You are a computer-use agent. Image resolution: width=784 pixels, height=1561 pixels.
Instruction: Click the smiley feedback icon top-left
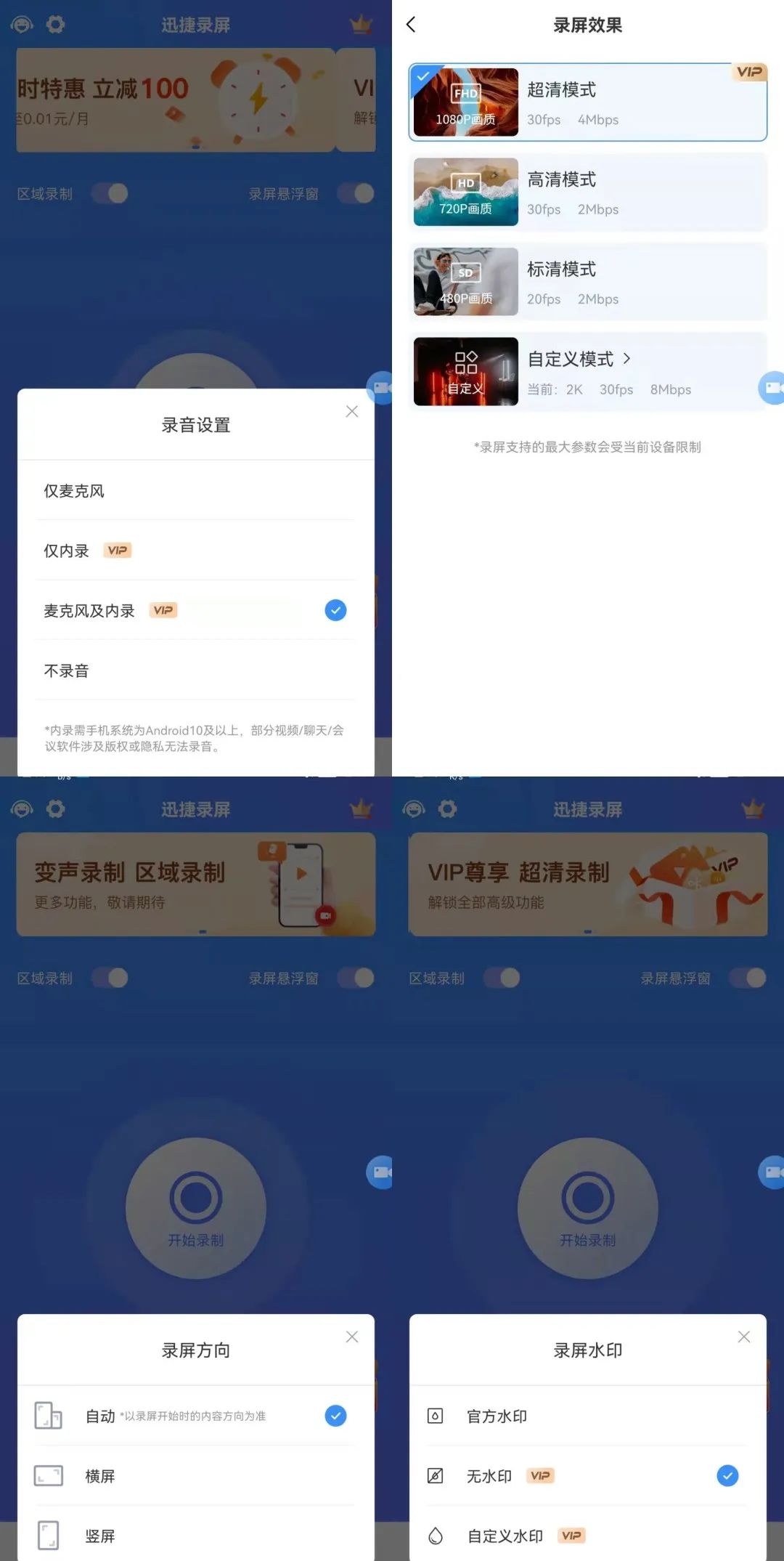(22, 24)
